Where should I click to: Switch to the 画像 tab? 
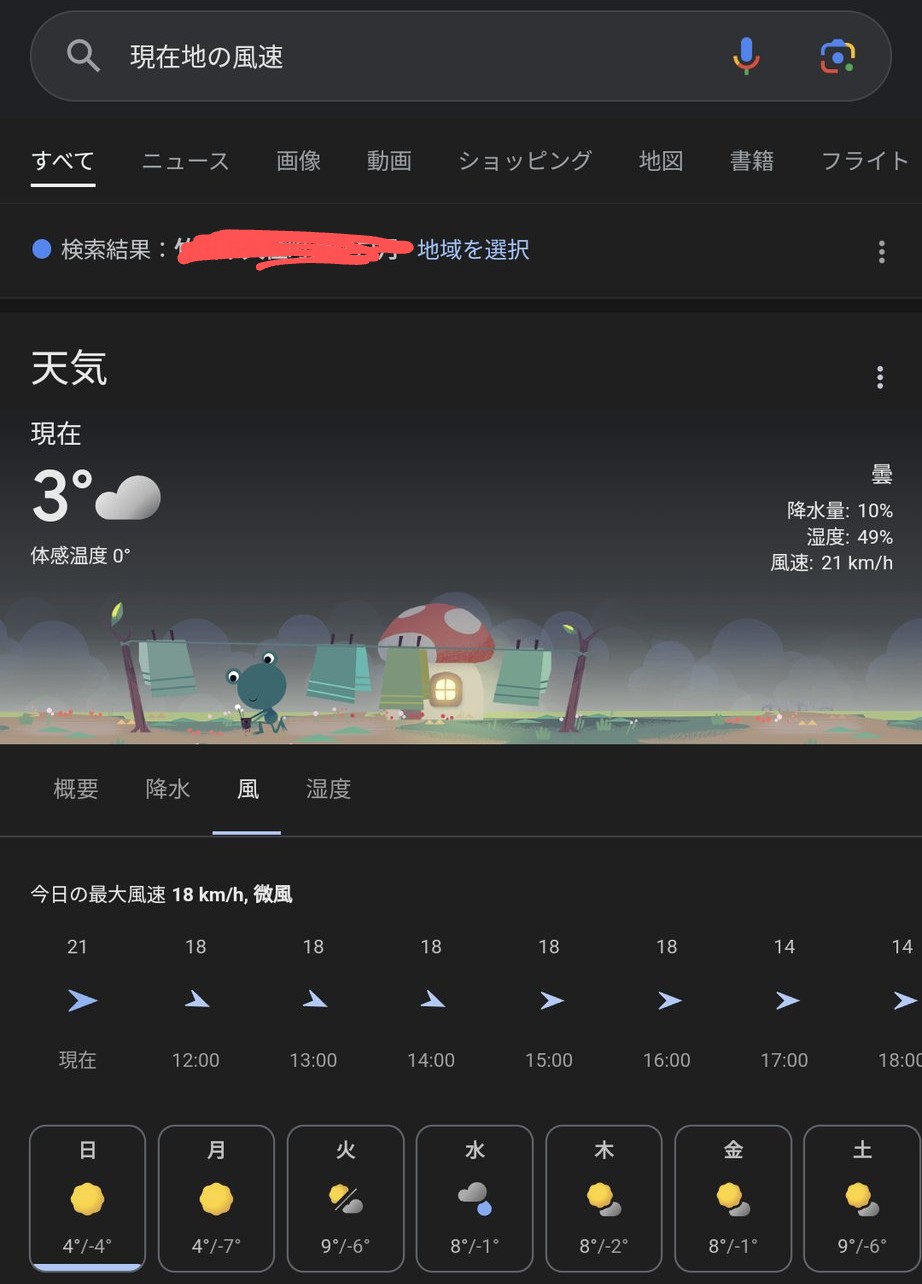[x=298, y=161]
